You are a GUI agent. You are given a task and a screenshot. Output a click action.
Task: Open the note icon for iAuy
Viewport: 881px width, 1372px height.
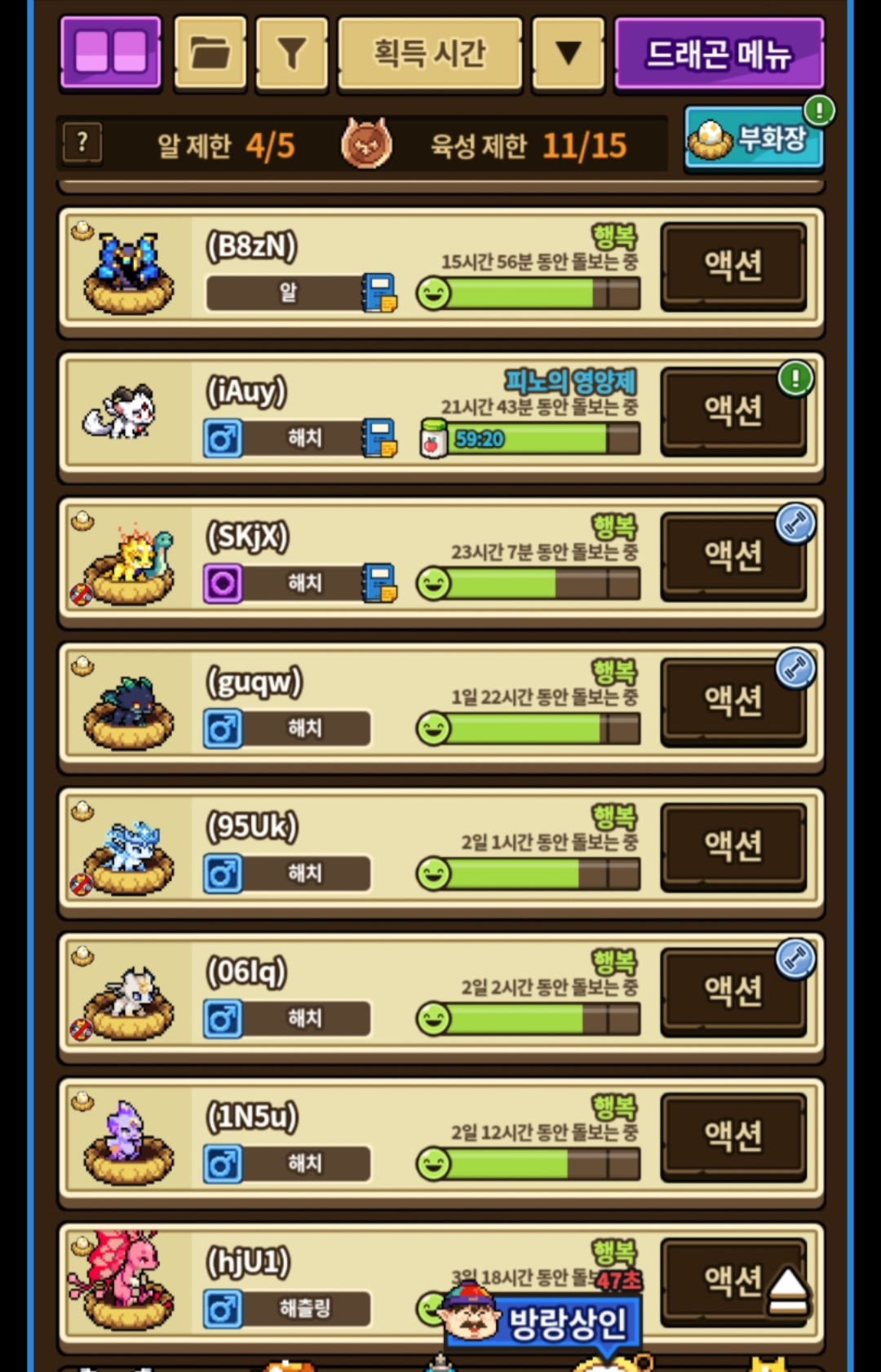(379, 438)
